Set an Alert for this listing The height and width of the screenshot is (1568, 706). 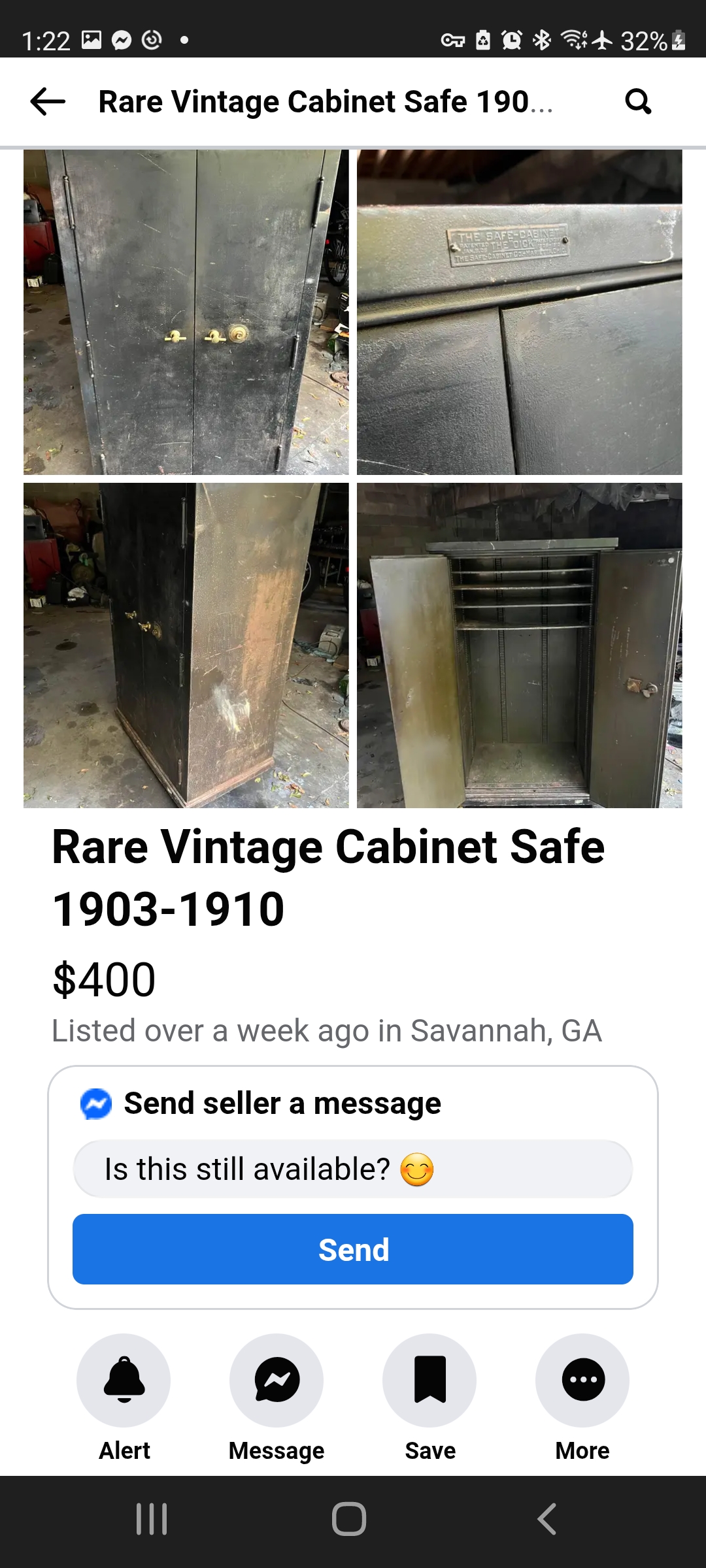(124, 1380)
